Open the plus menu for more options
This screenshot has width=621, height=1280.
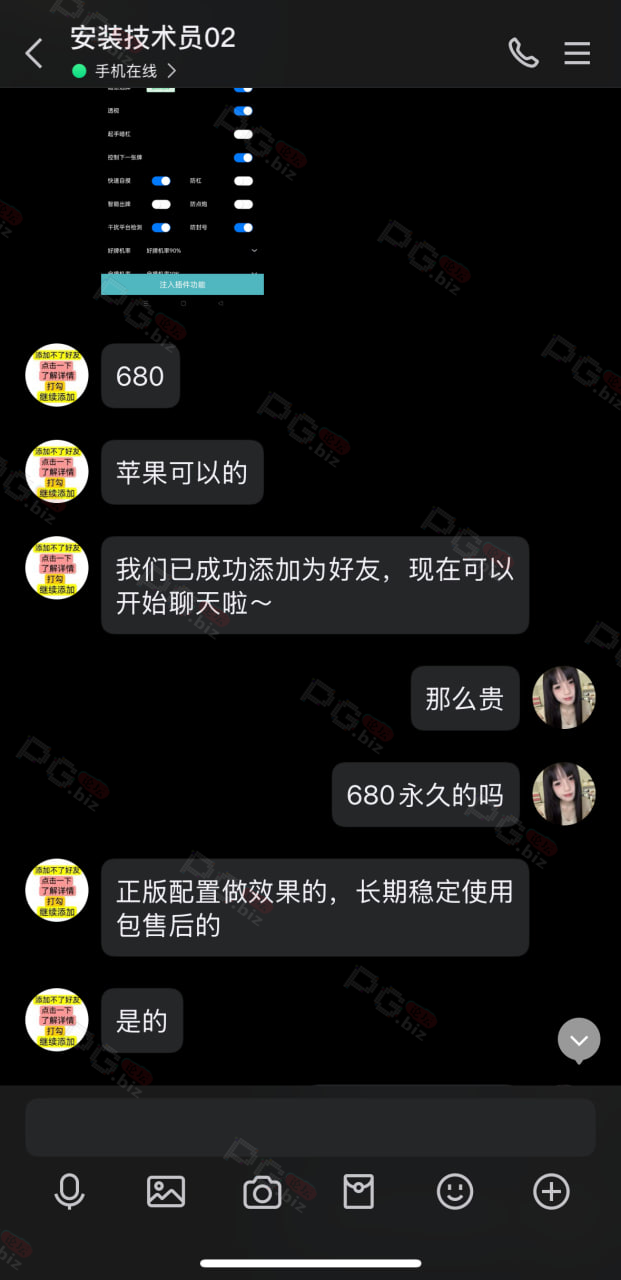click(x=551, y=1191)
